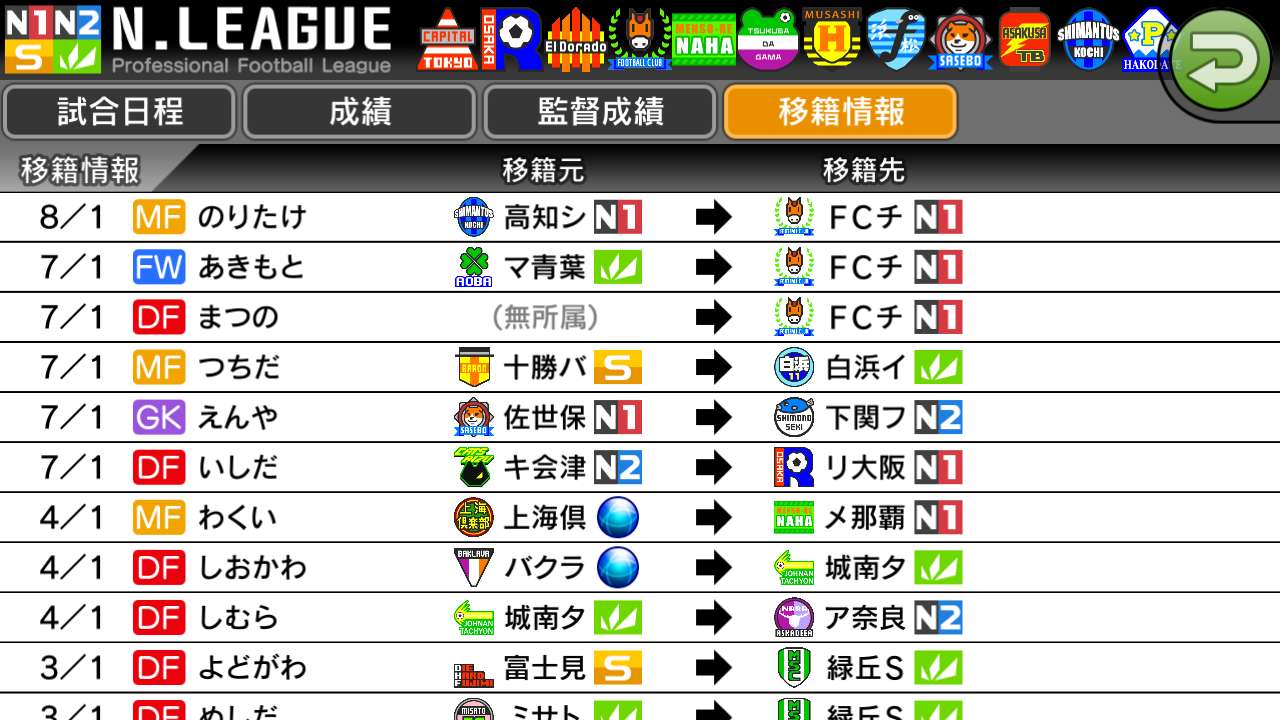The width and height of the screenshot is (1280, 720).
Task: Select the Shimantus Kochi team logo
Action: coord(1088,40)
